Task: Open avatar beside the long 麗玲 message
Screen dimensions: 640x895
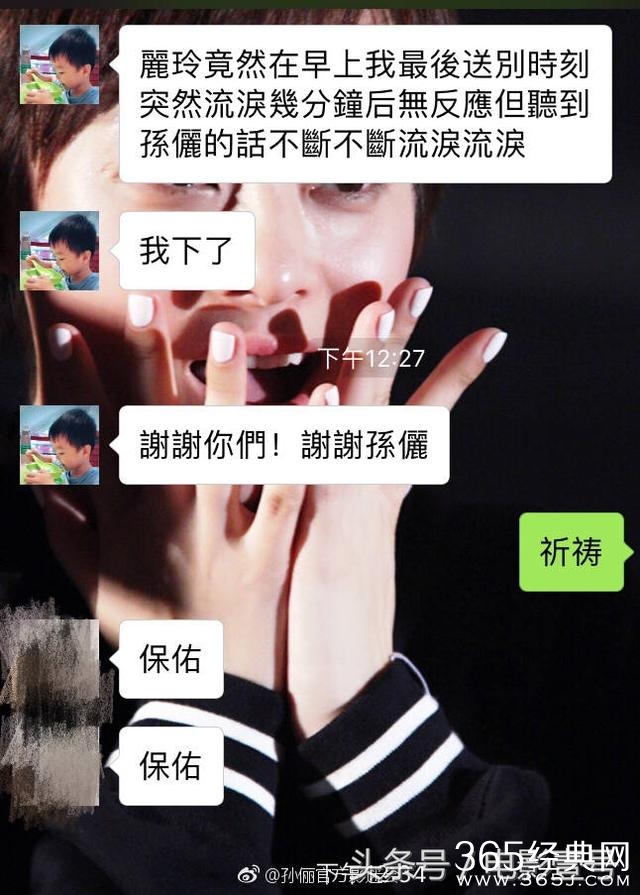Action: tap(59, 65)
